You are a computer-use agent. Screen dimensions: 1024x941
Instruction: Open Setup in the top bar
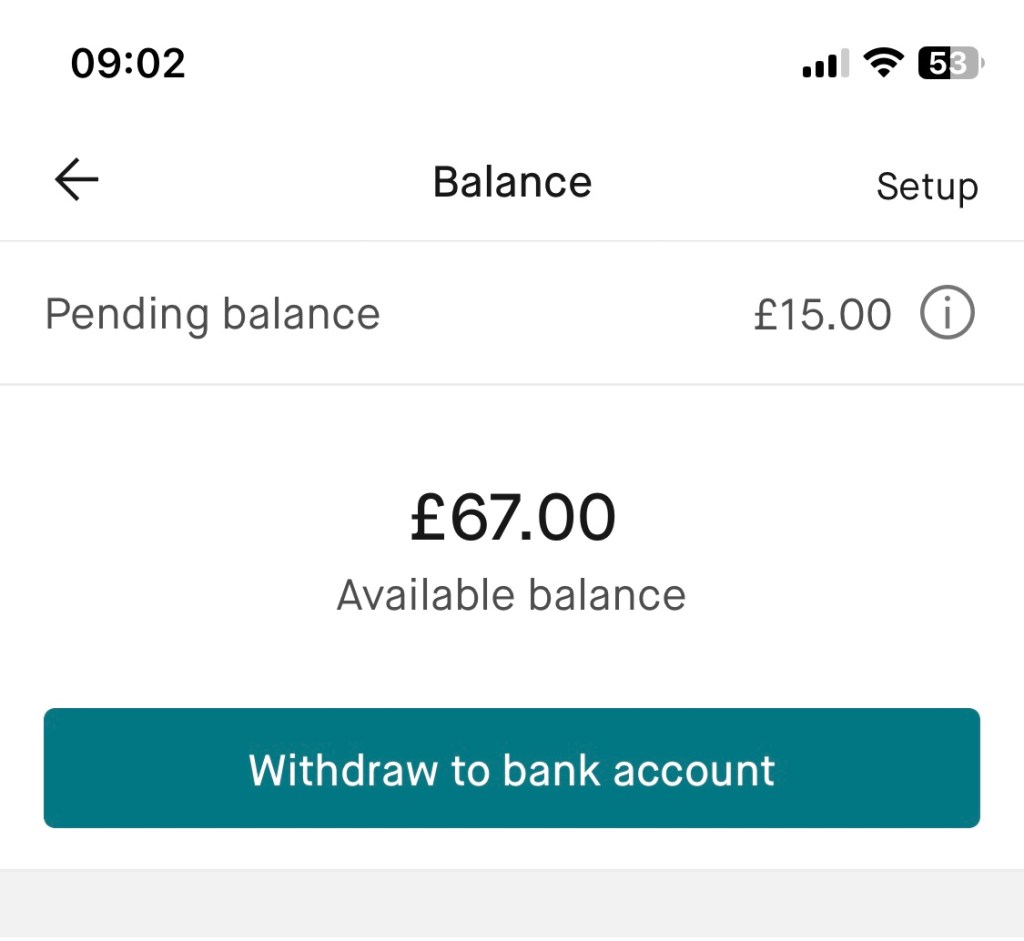coord(926,186)
